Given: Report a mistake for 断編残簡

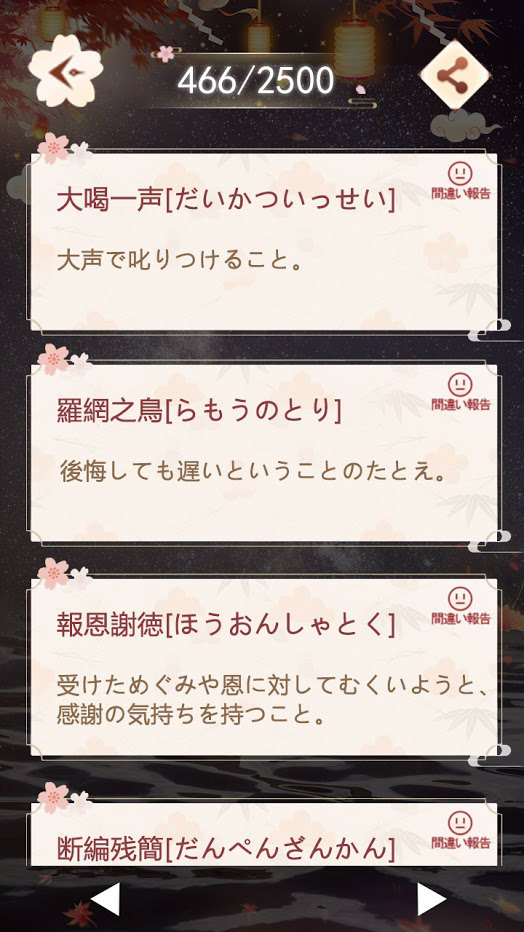Looking at the screenshot, I should coord(460,830).
